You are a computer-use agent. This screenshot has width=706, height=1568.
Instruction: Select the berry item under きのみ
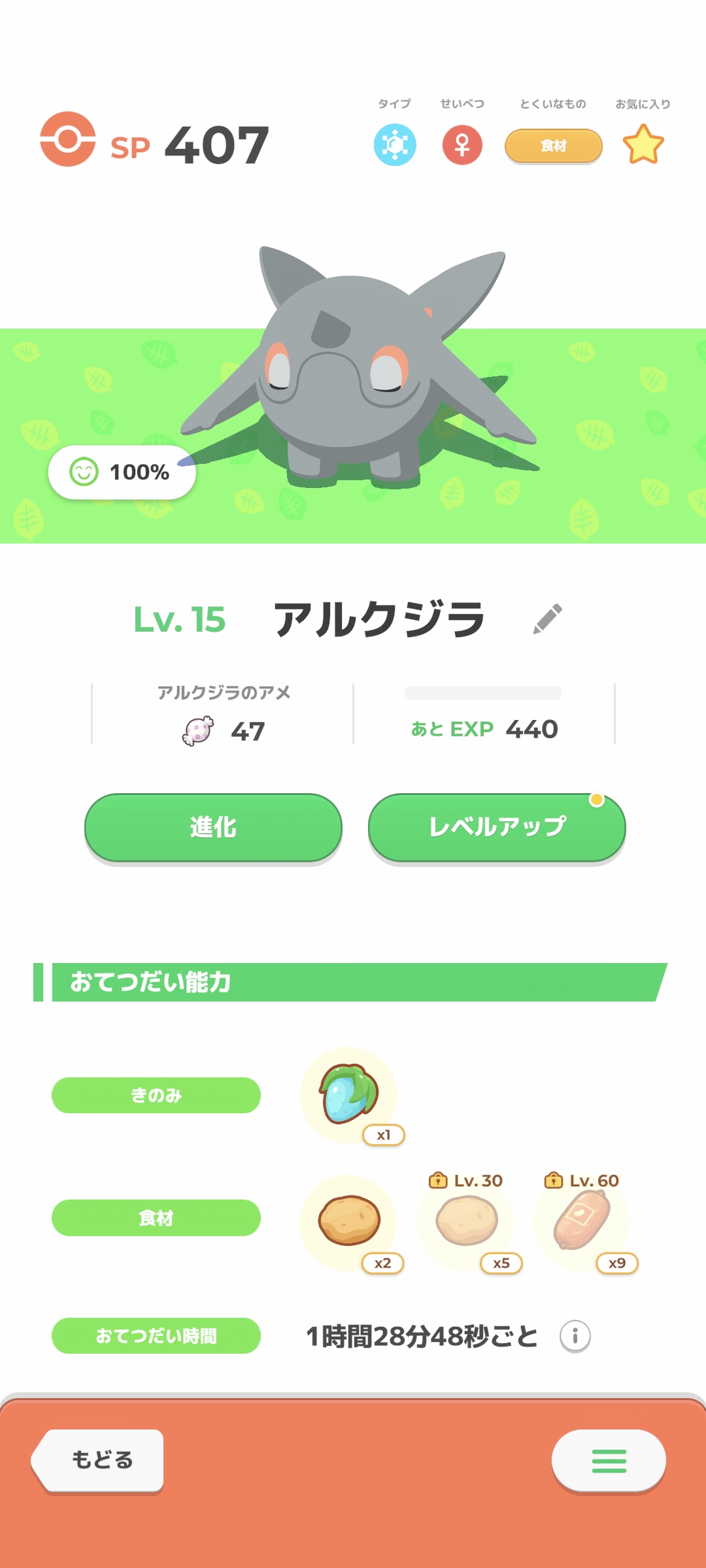click(349, 1095)
